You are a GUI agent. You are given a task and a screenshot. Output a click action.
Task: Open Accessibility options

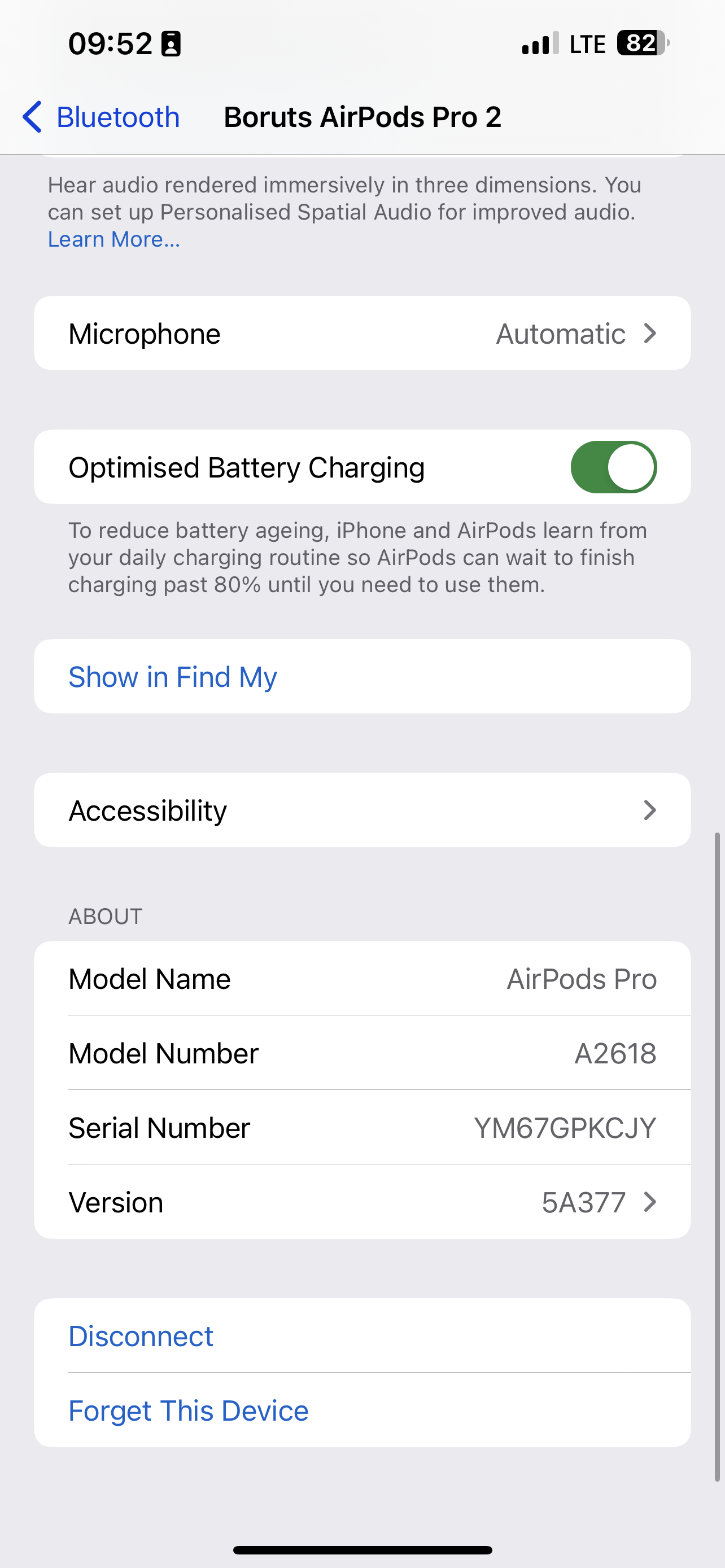[361, 810]
